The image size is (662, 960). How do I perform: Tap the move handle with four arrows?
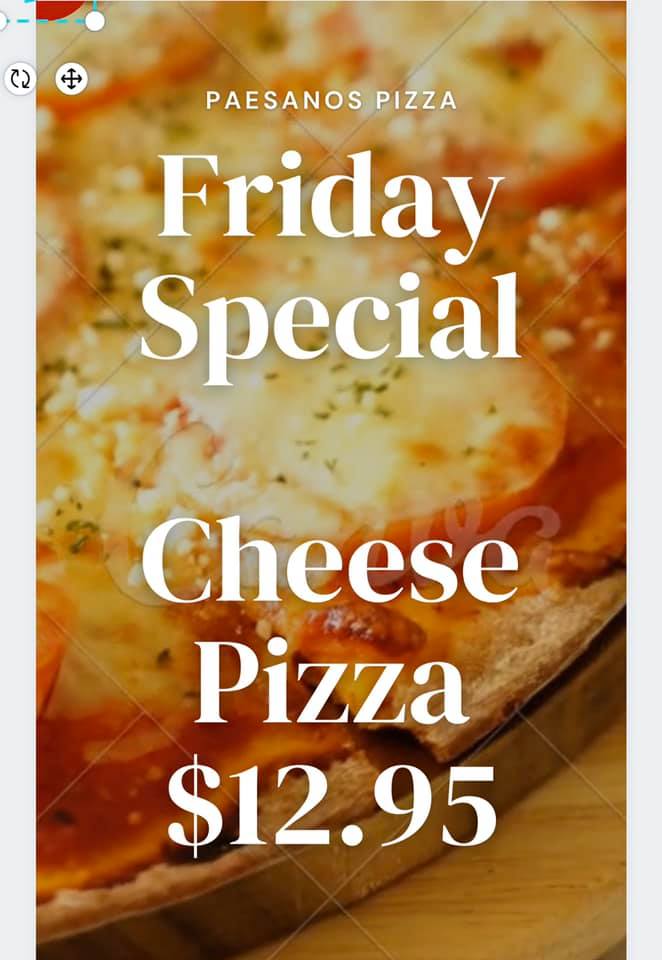tap(71, 78)
